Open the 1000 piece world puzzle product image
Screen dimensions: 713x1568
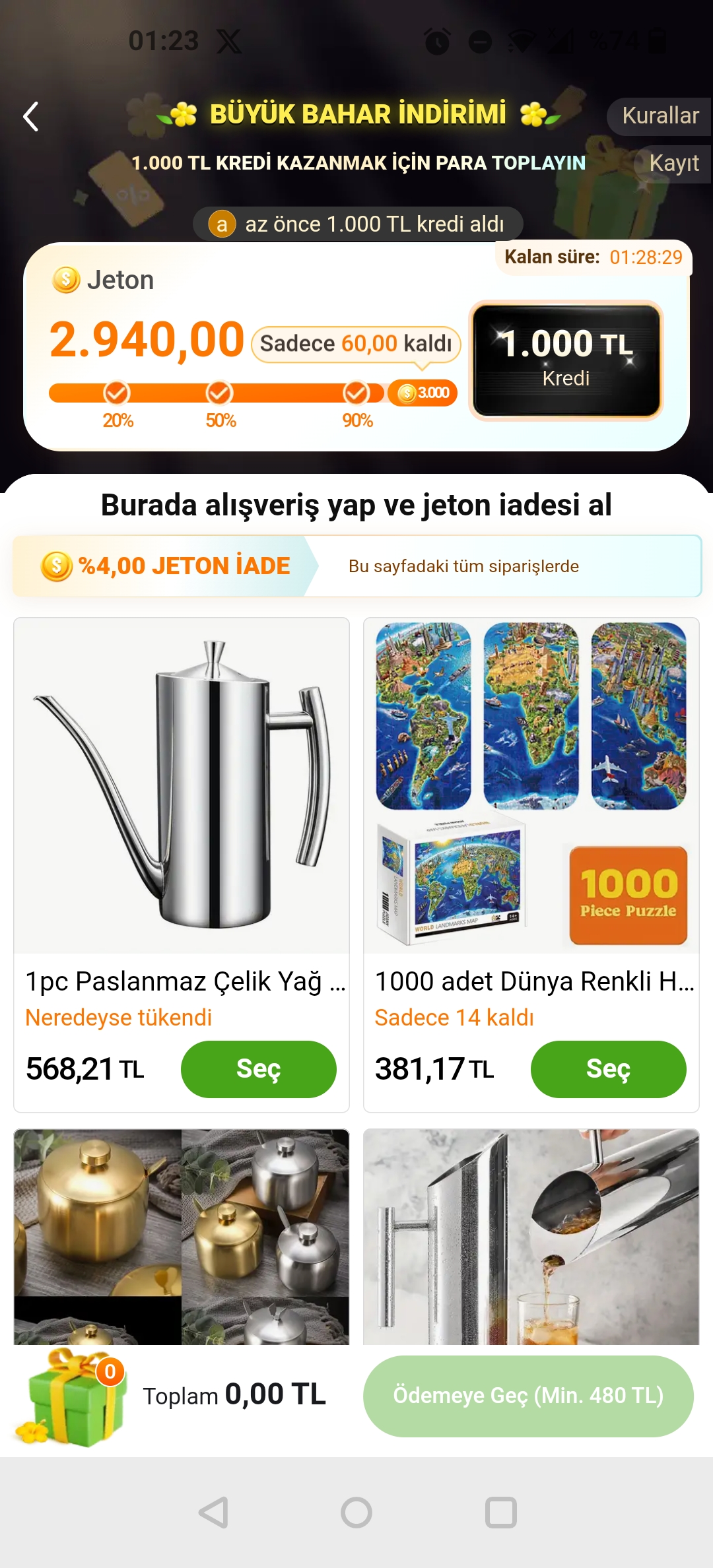click(531, 785)
